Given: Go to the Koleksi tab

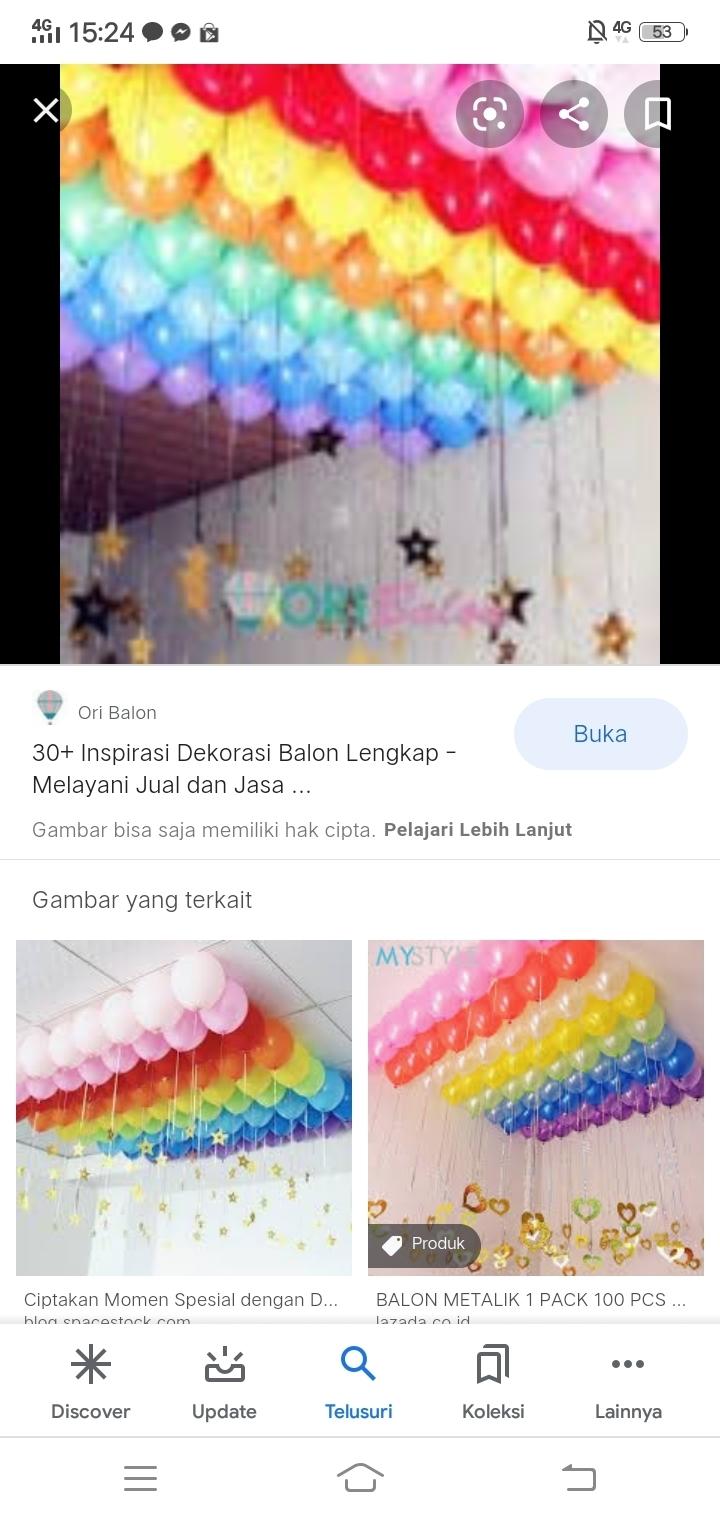Looking at the screenshot, I should (x=493, y=1382).
